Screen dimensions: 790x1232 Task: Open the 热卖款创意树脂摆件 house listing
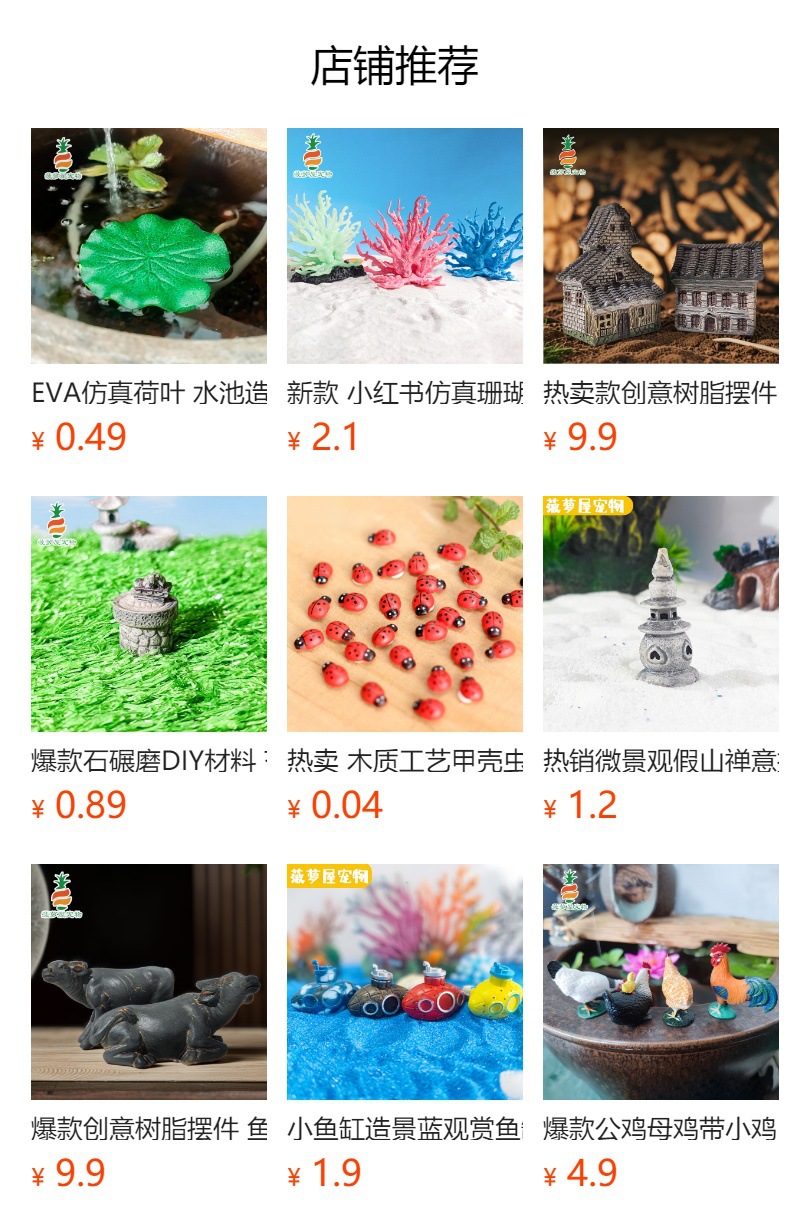(661, 292)
